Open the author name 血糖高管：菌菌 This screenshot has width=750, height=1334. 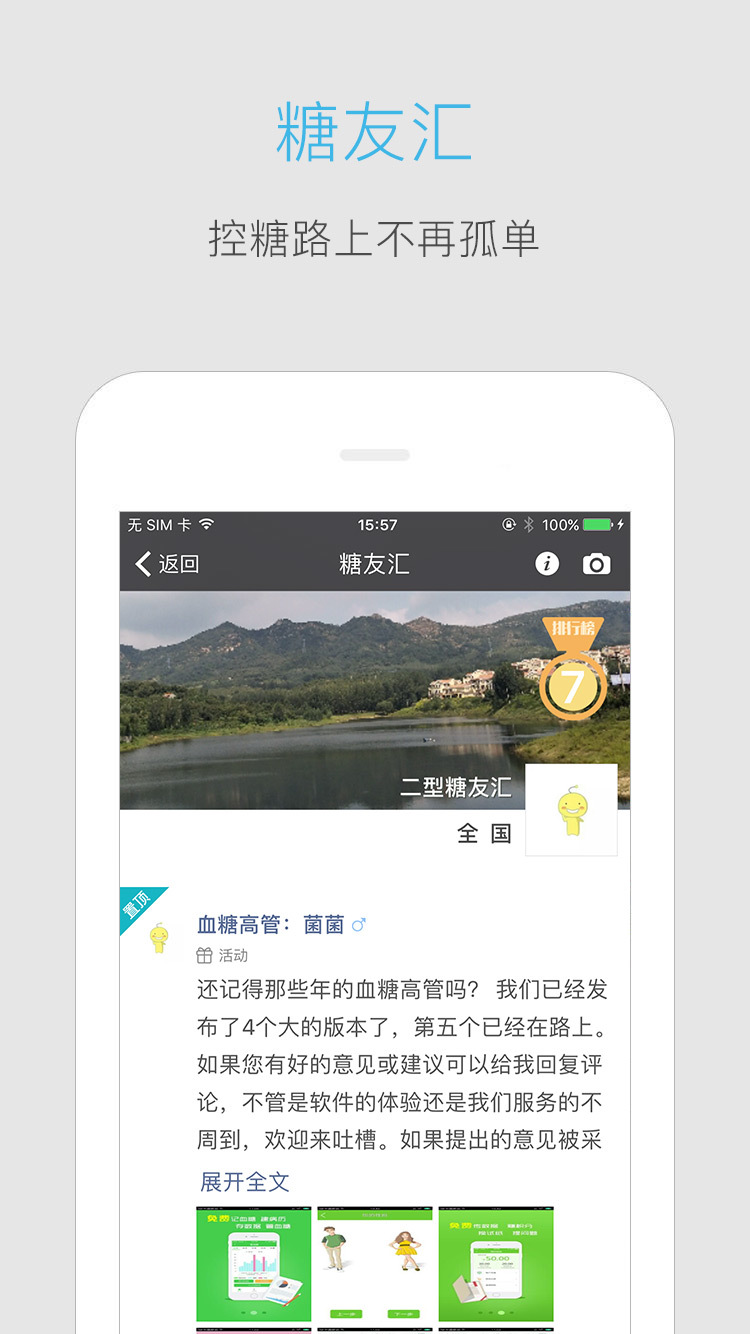[264, 923]
